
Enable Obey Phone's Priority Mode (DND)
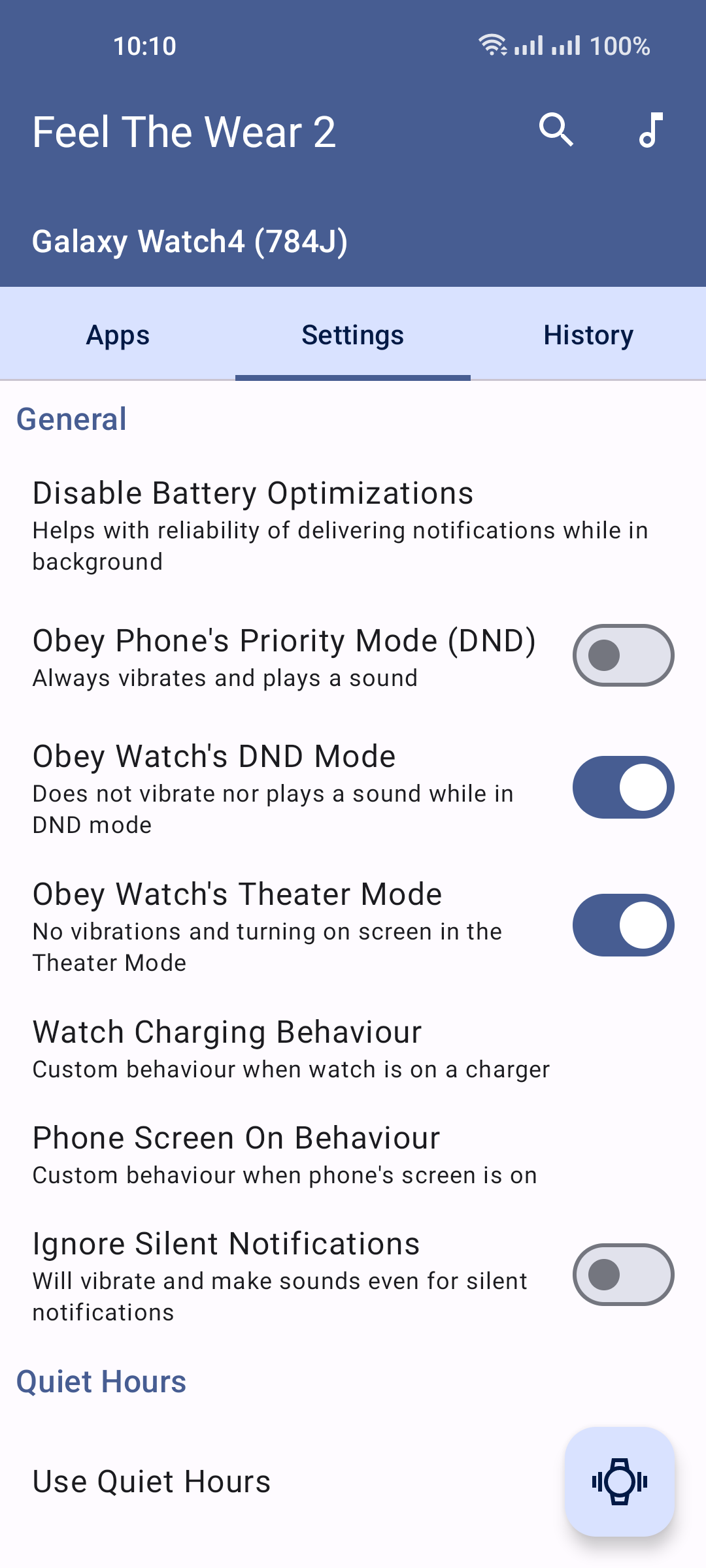click(622, 656)
